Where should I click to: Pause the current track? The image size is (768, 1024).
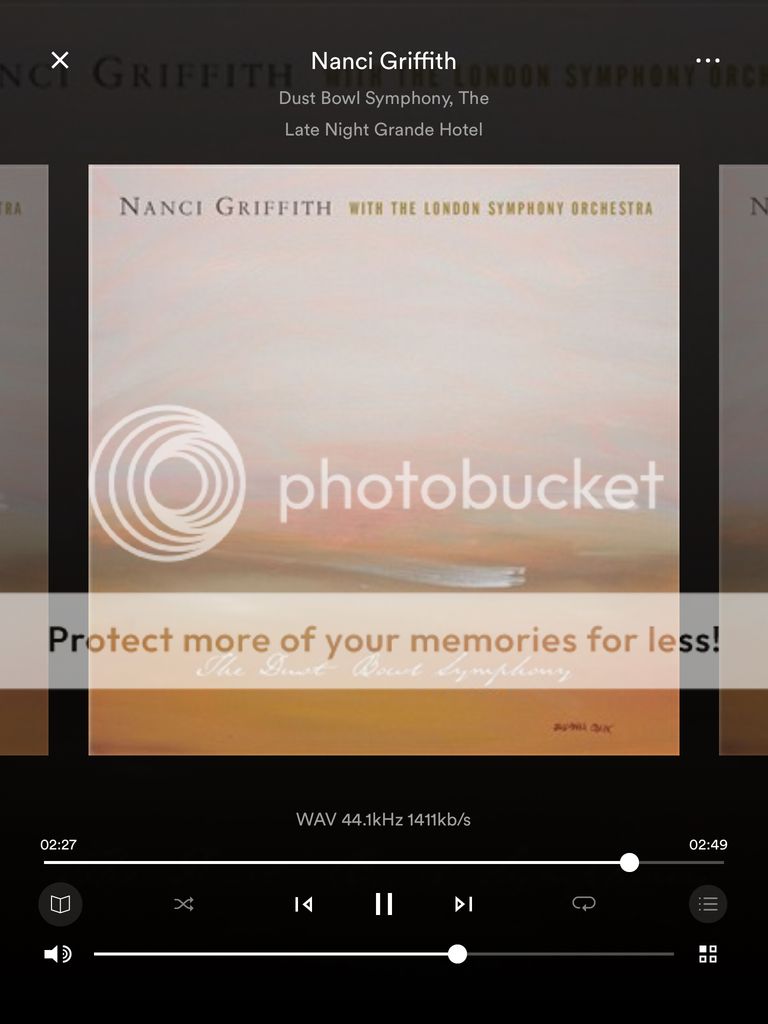point(384,904)
